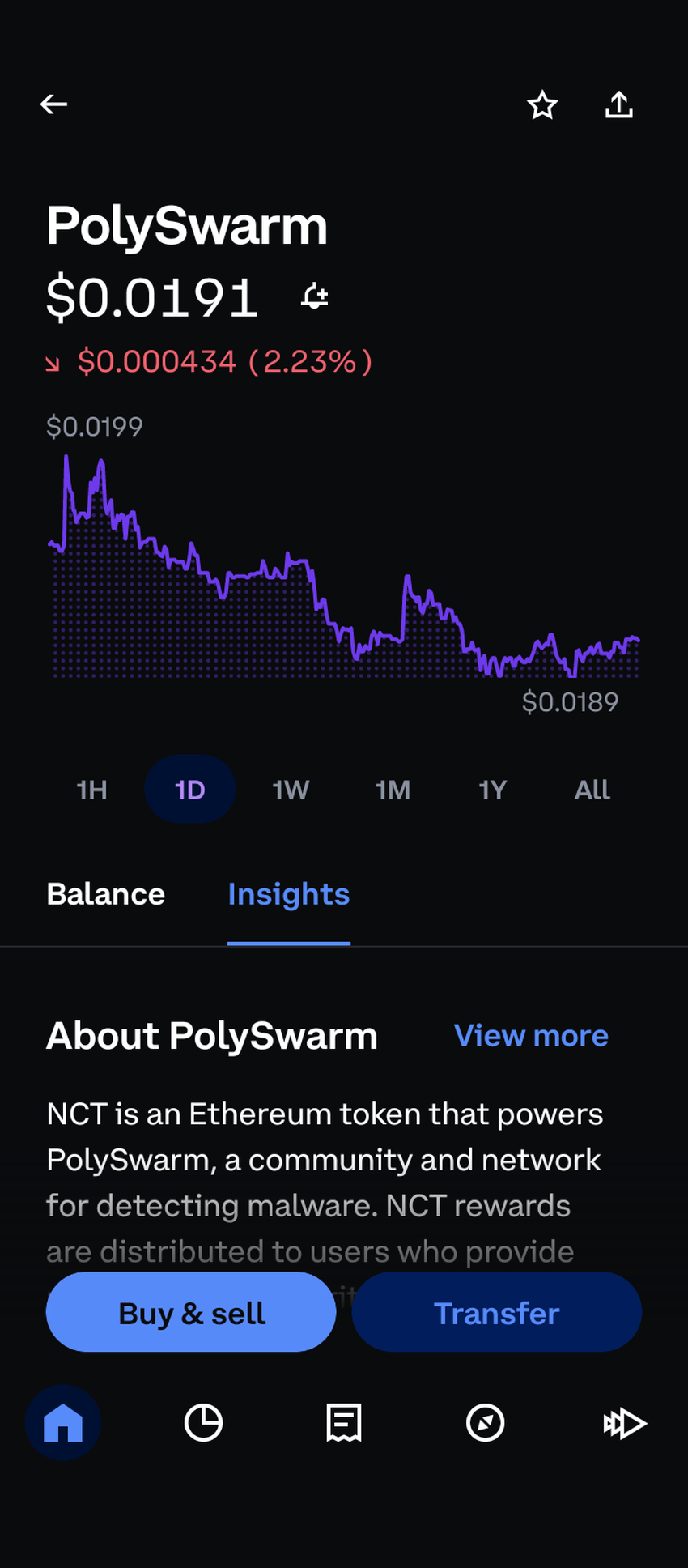688x1568 pixels.
Task: Open the Insights tab
Action: click(x=289, y=894)
